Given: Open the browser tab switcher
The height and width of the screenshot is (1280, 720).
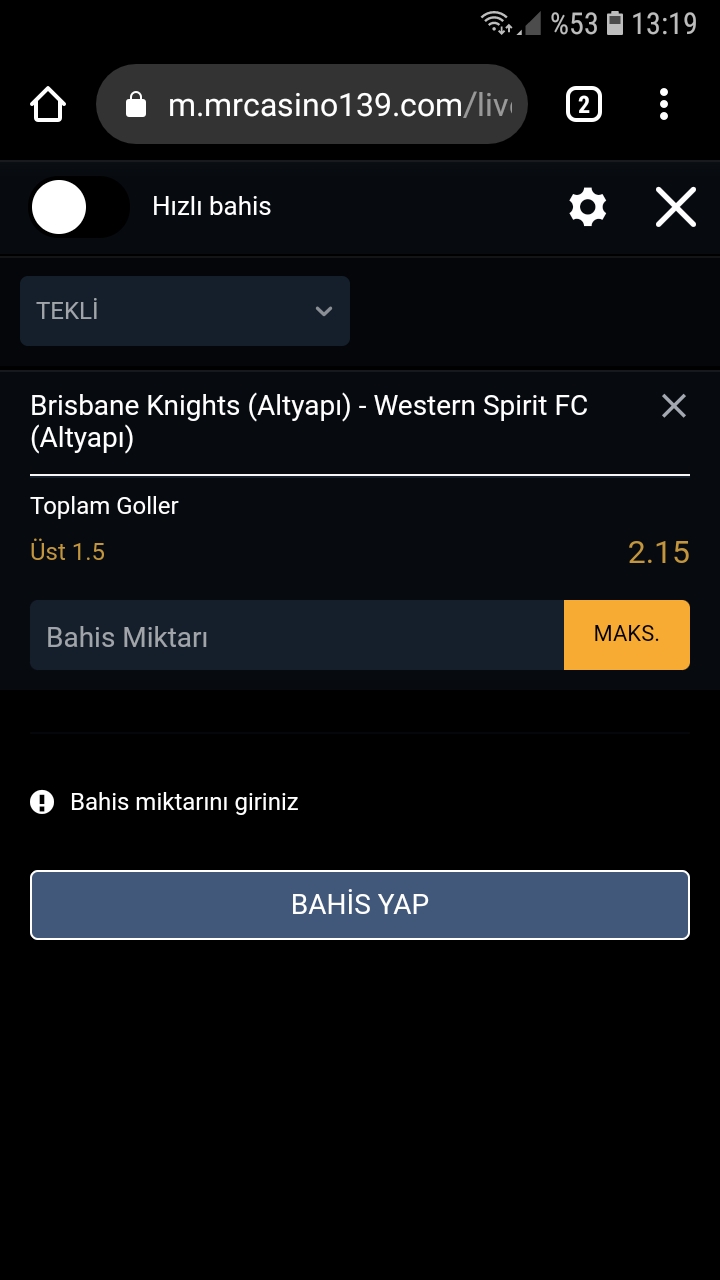Looking at the screenshot, I should [x=584, y=104].
